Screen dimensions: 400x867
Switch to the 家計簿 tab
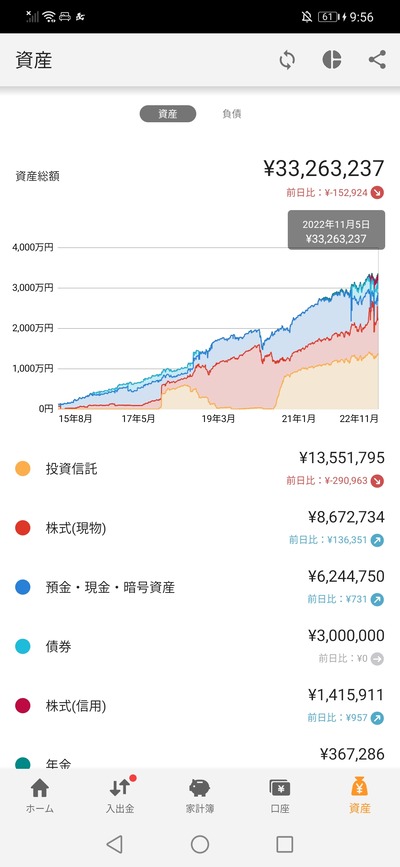click(200, 795)
